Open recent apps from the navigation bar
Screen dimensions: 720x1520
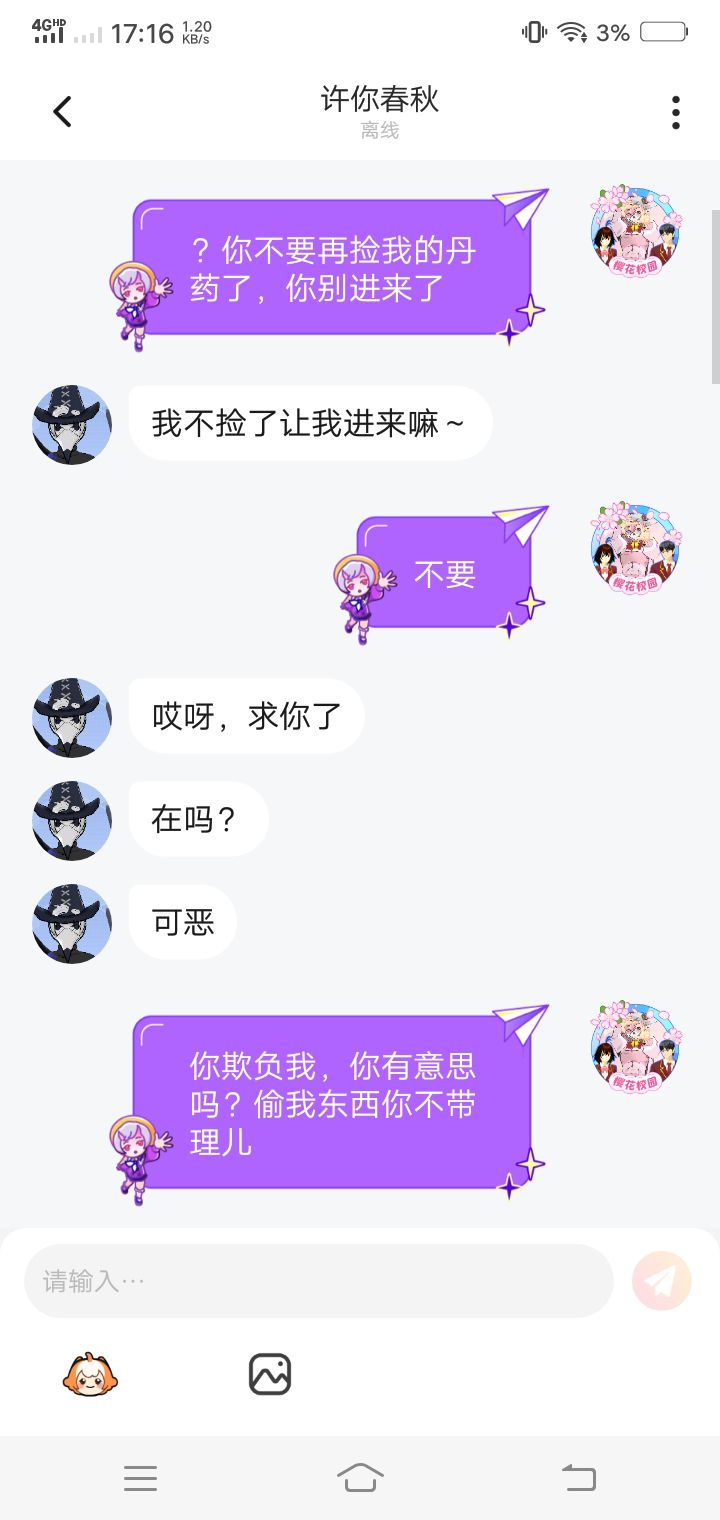click(x=140, y=1478)
